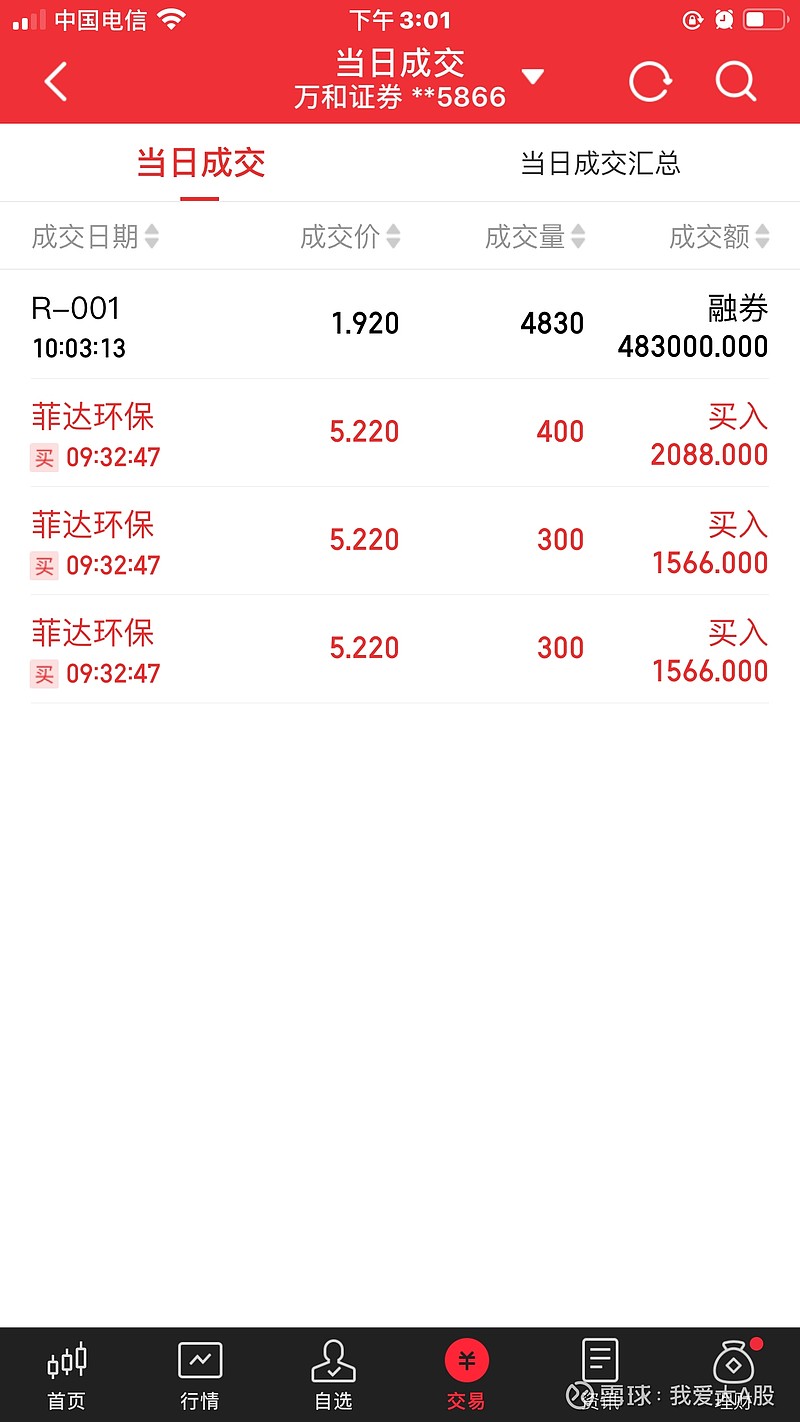Go to the 首页 tab

pos(67,1376)
